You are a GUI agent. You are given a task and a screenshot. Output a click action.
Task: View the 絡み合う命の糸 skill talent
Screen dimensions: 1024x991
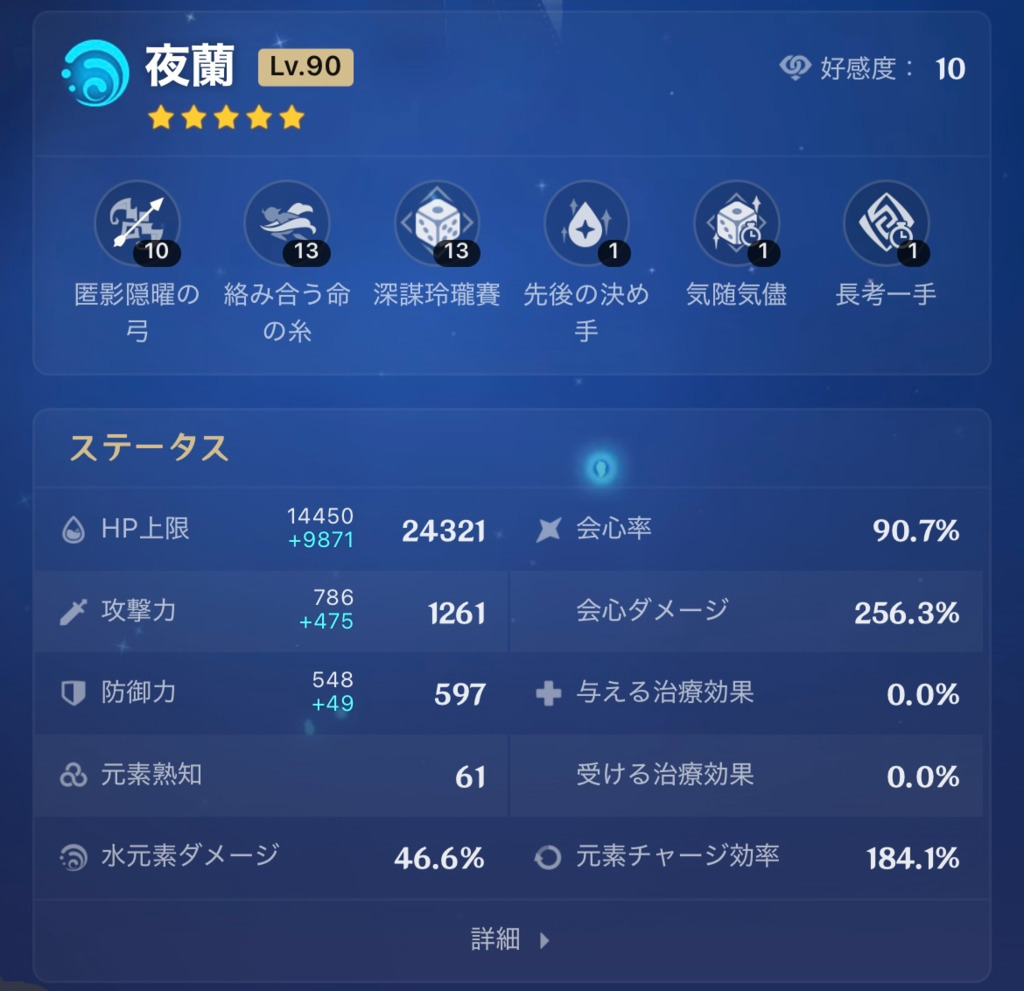pyautogui.click(x=287, y=223)
